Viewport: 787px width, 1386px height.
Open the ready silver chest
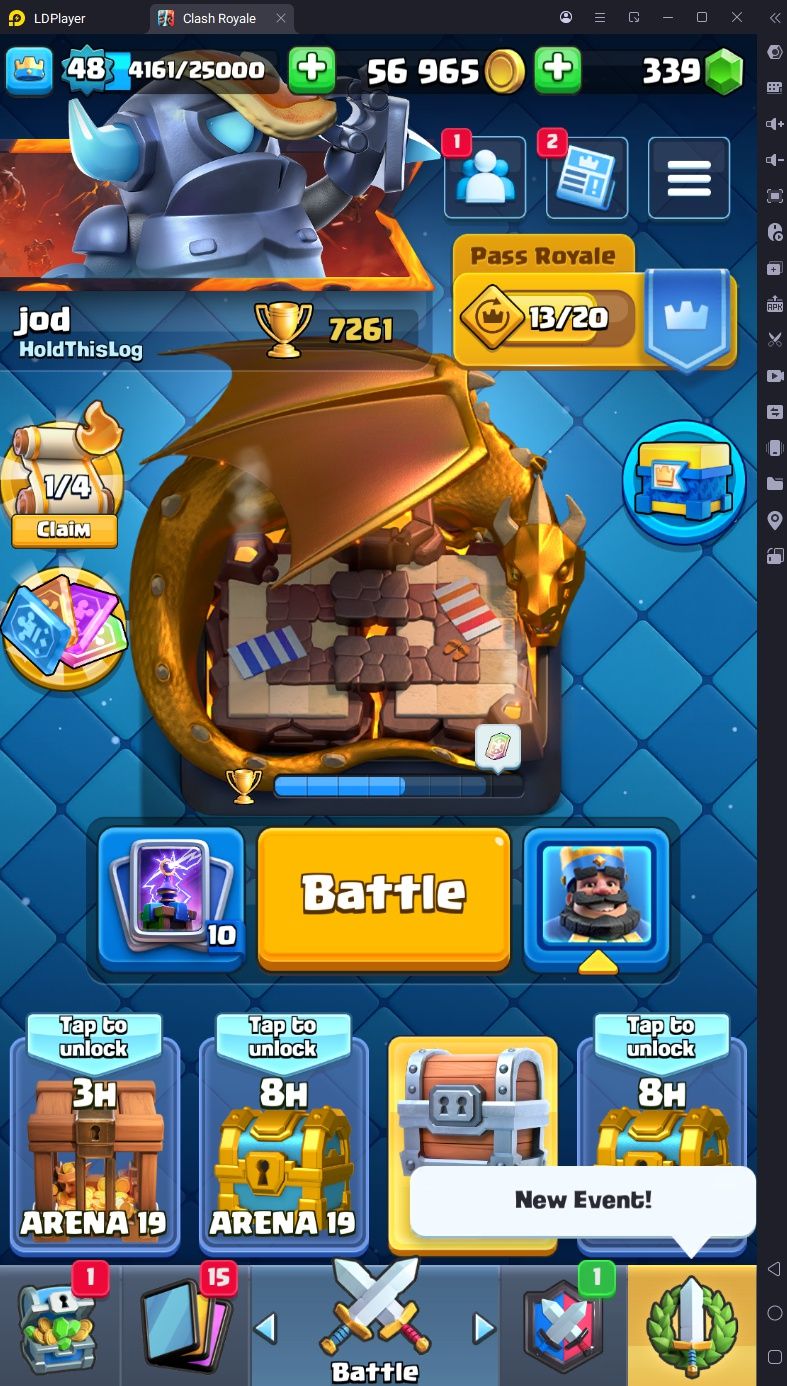pyautogui.click(x=472, y=1110)
